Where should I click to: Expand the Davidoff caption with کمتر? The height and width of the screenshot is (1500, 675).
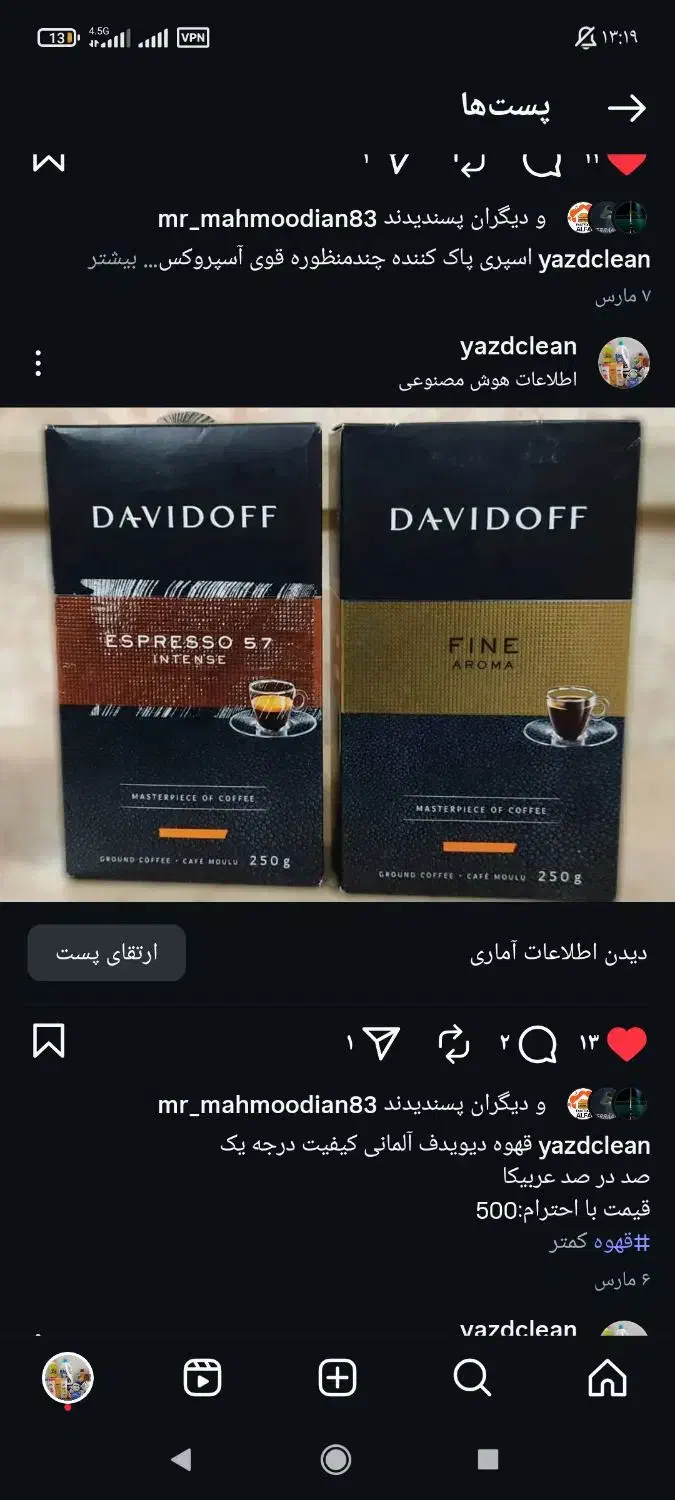click(x=569, y=1242)
